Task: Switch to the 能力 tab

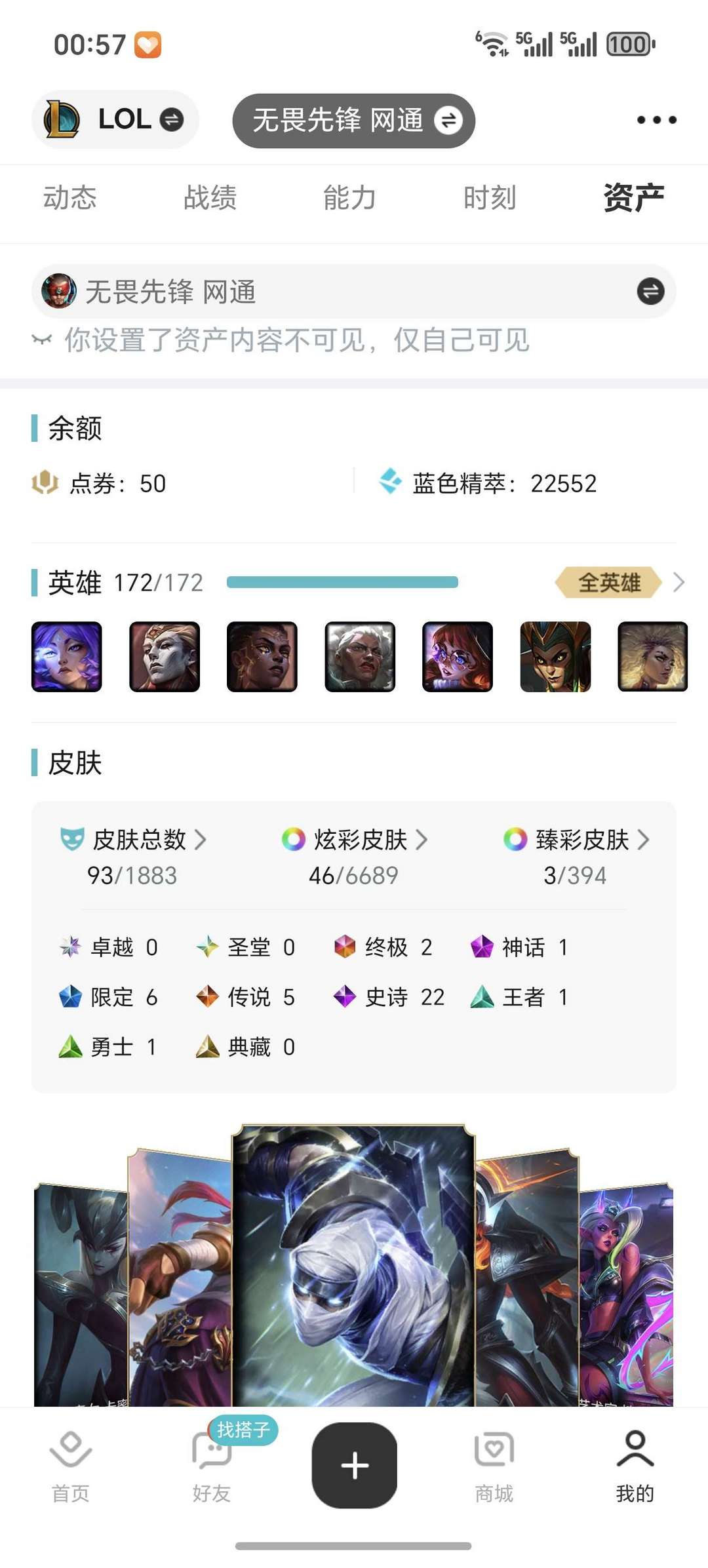Action: [x=349, y=198]
